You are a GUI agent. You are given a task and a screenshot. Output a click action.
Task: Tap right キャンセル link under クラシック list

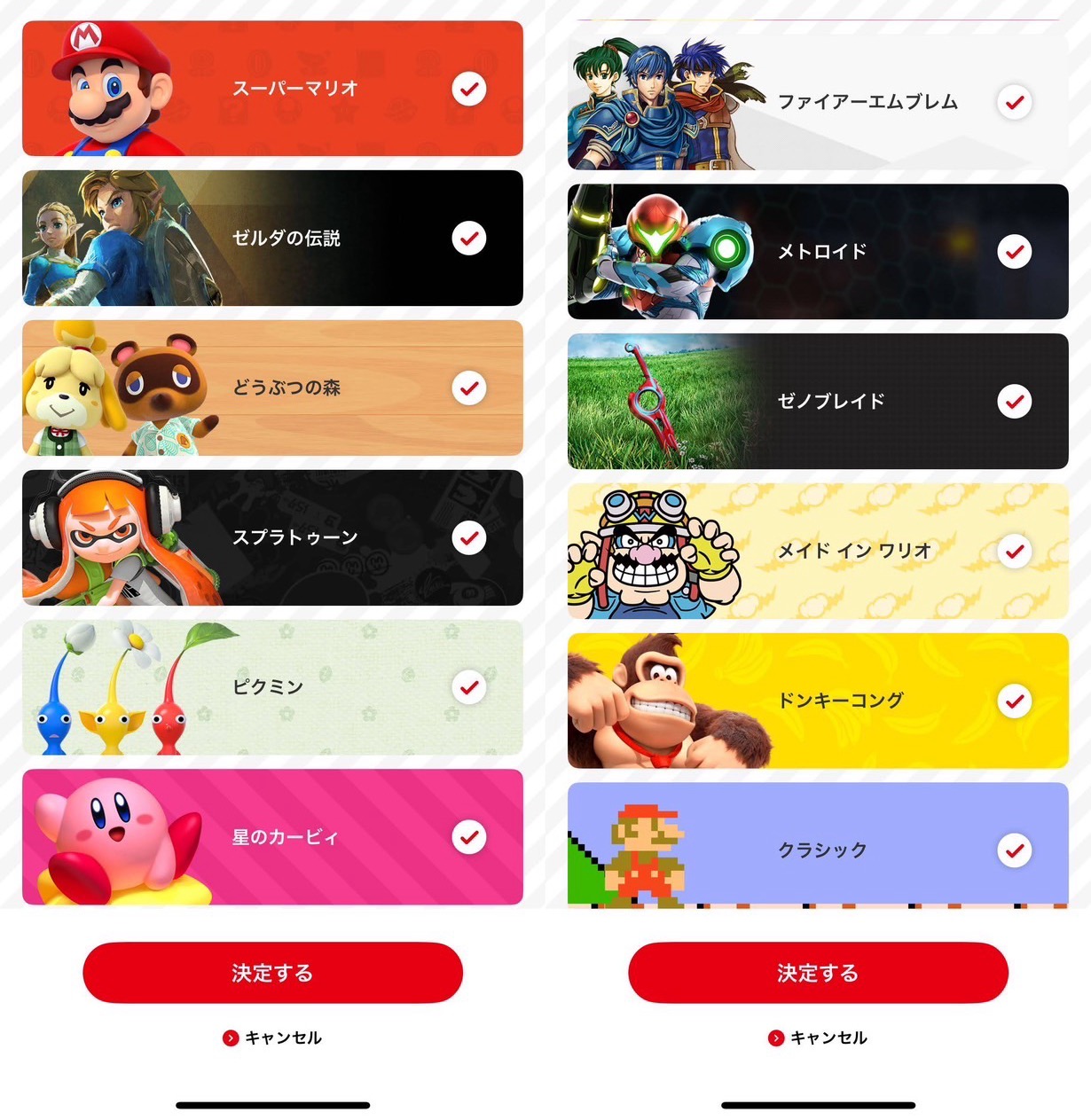[818, 1038]
